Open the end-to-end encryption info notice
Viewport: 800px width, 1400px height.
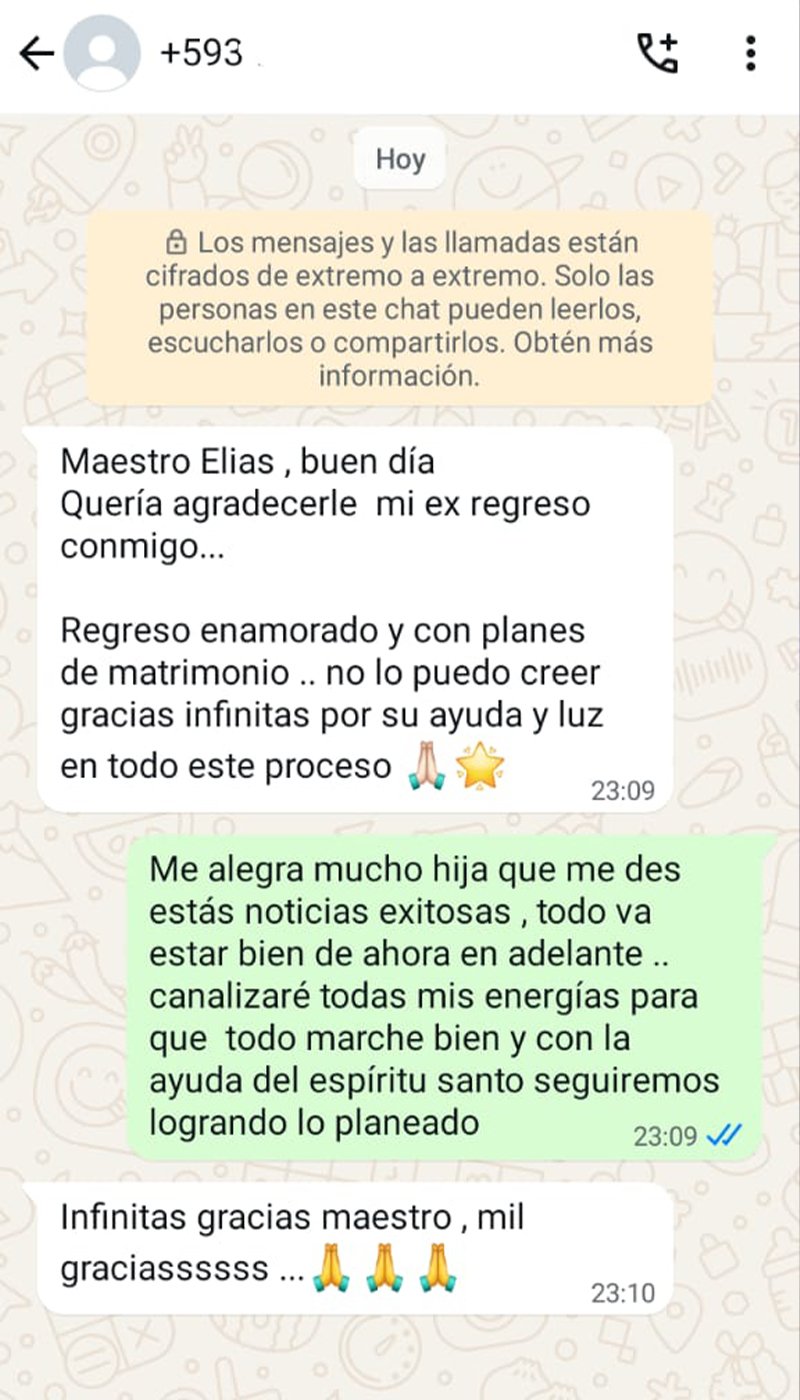[x=399, y=309]
